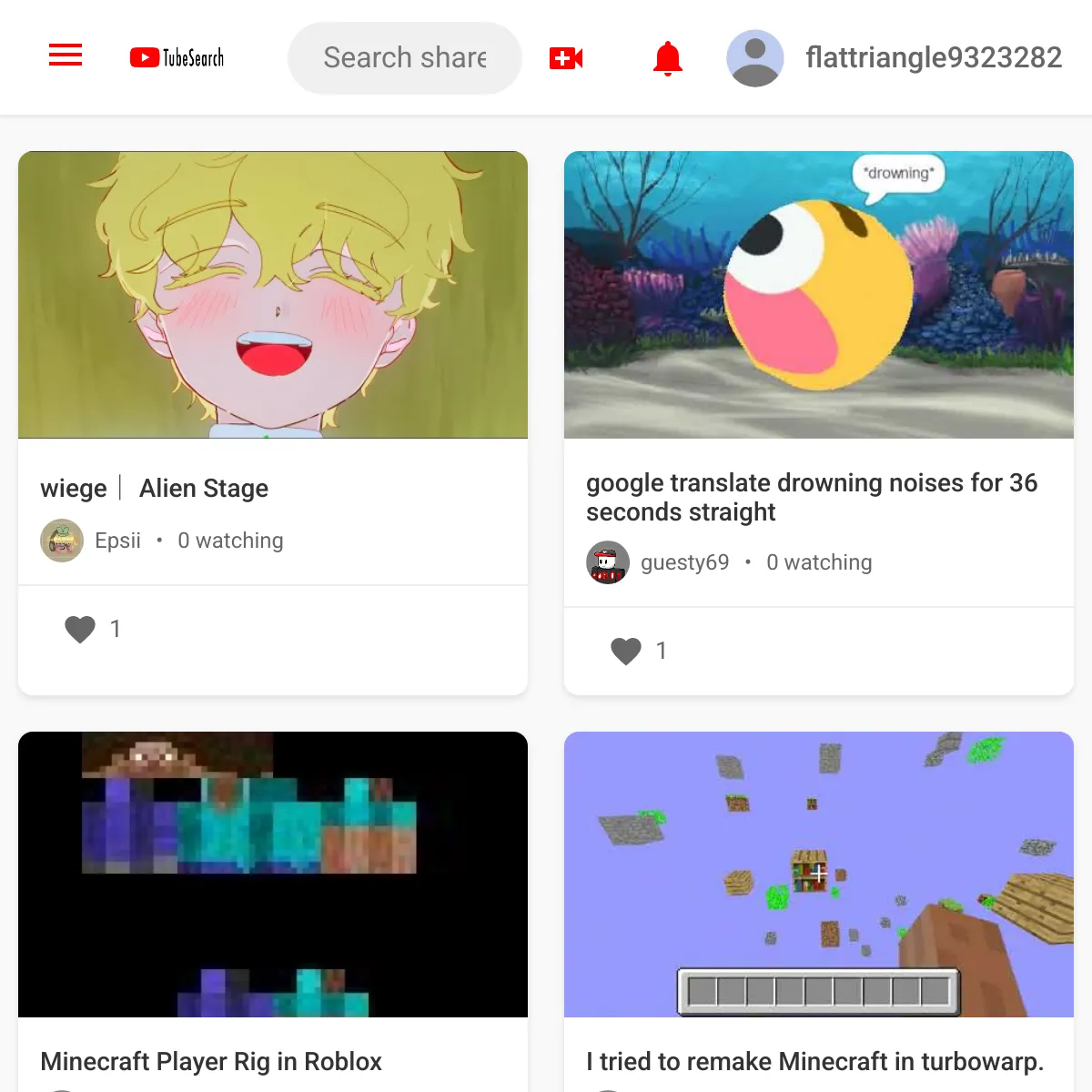Go to TubeSearch home logo
1092x1092 pixels.
[177, 58]
